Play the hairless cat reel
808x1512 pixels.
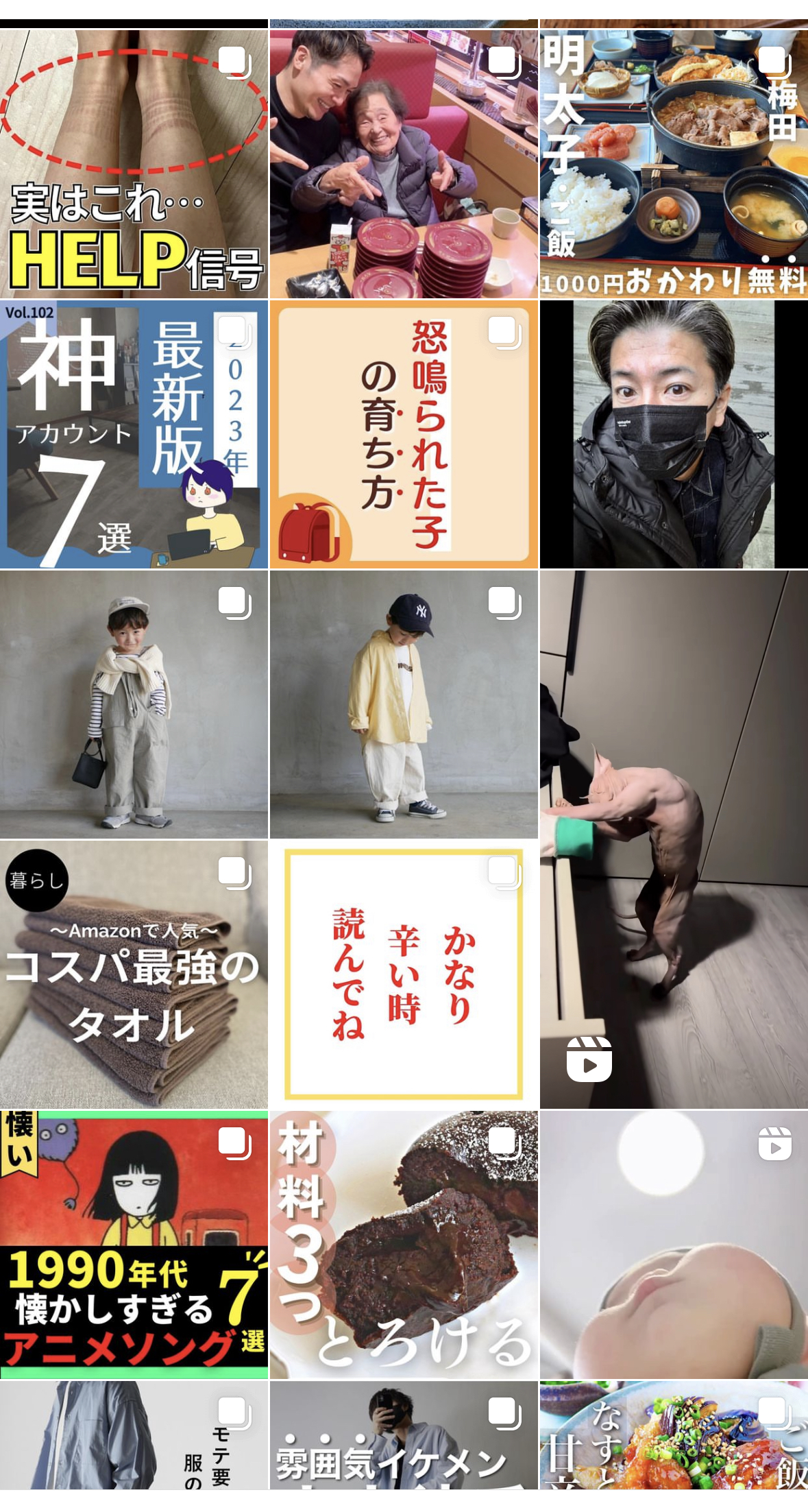click(674, 839)
